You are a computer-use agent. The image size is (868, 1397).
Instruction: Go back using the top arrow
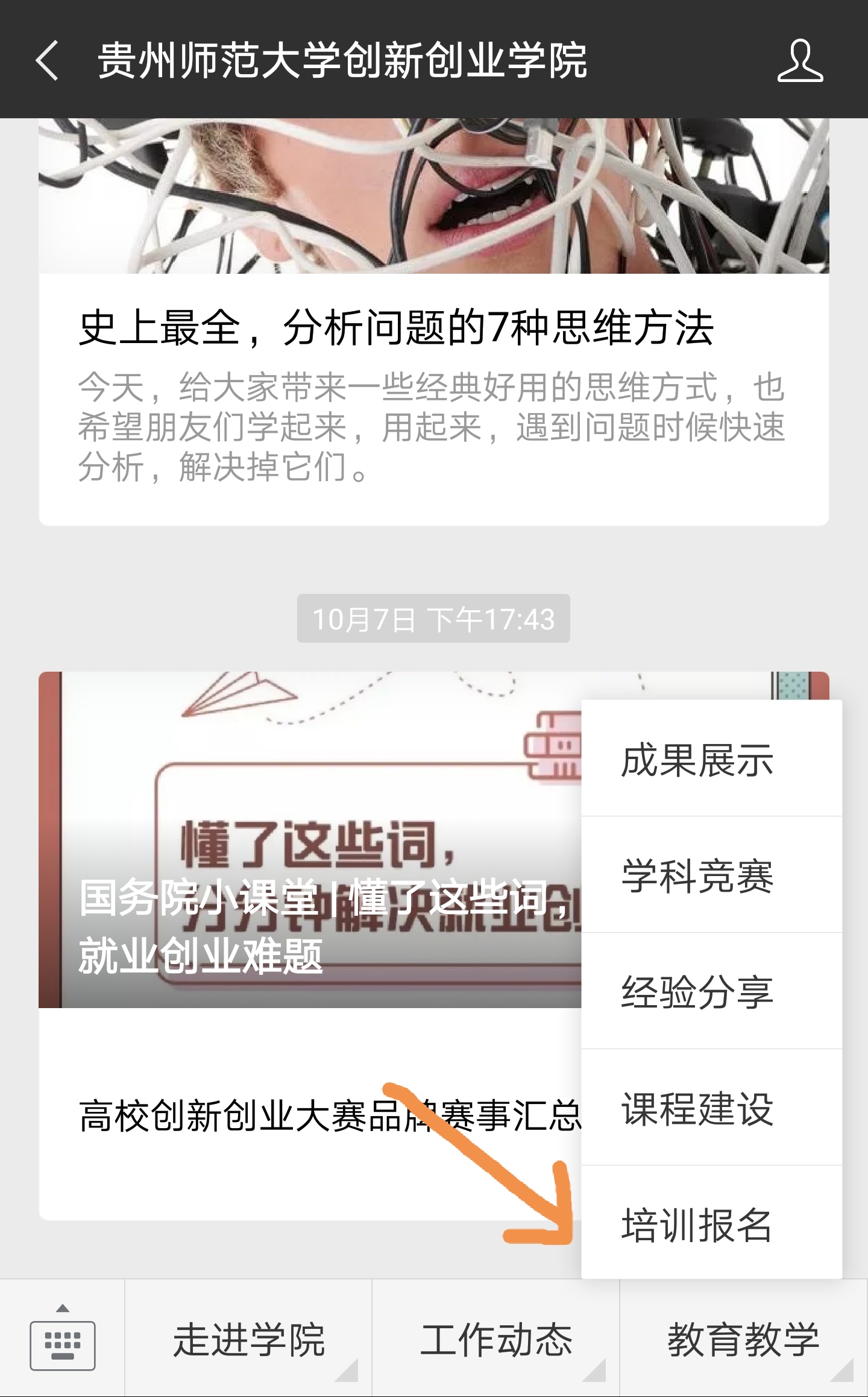coord(47,60)
